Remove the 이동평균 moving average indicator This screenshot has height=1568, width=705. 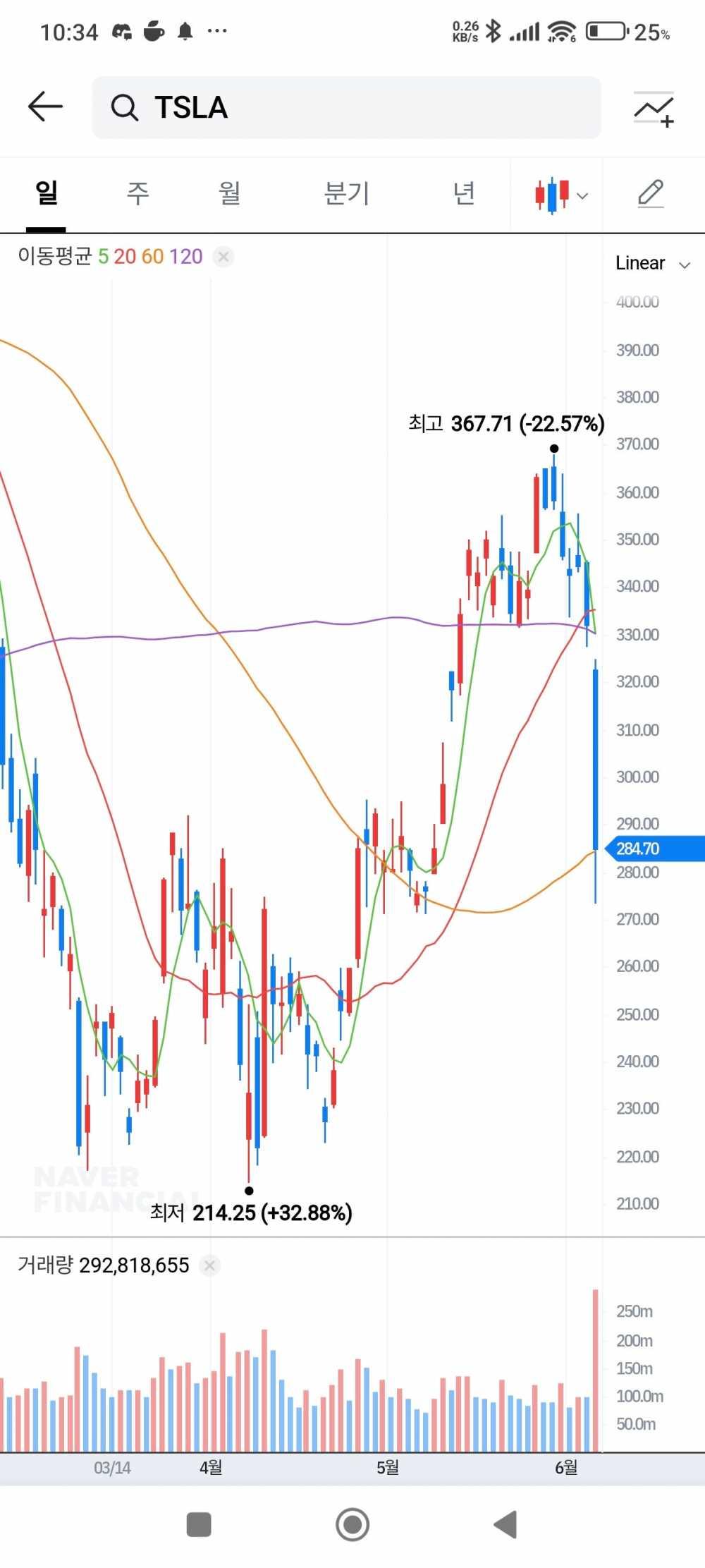223,256
